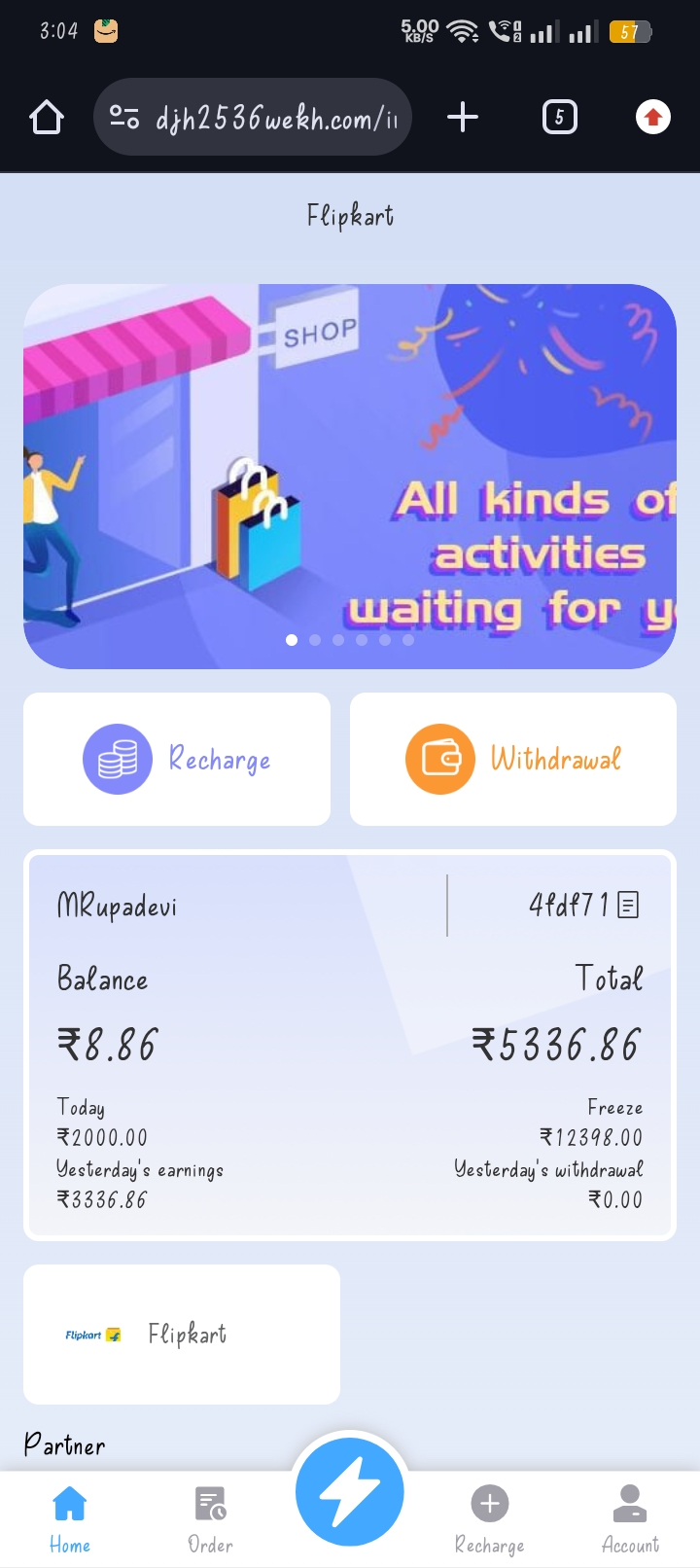Tap the central lightning bolt button

350,1492
